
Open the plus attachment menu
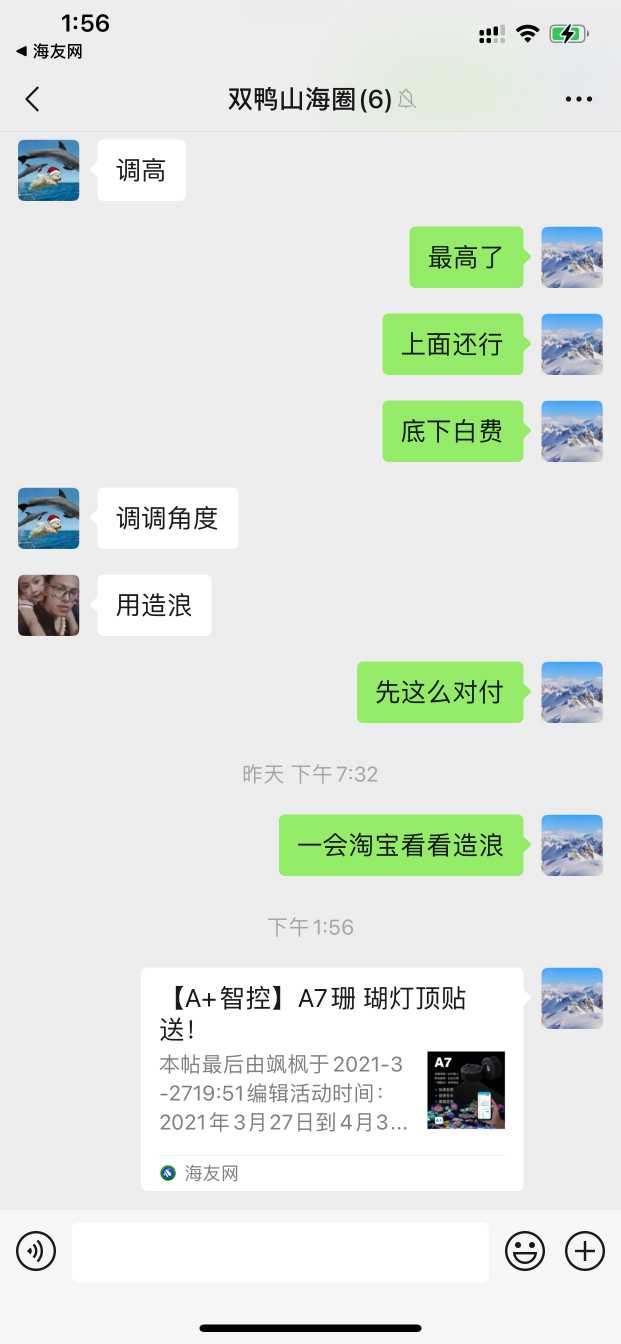point(585,1251)
